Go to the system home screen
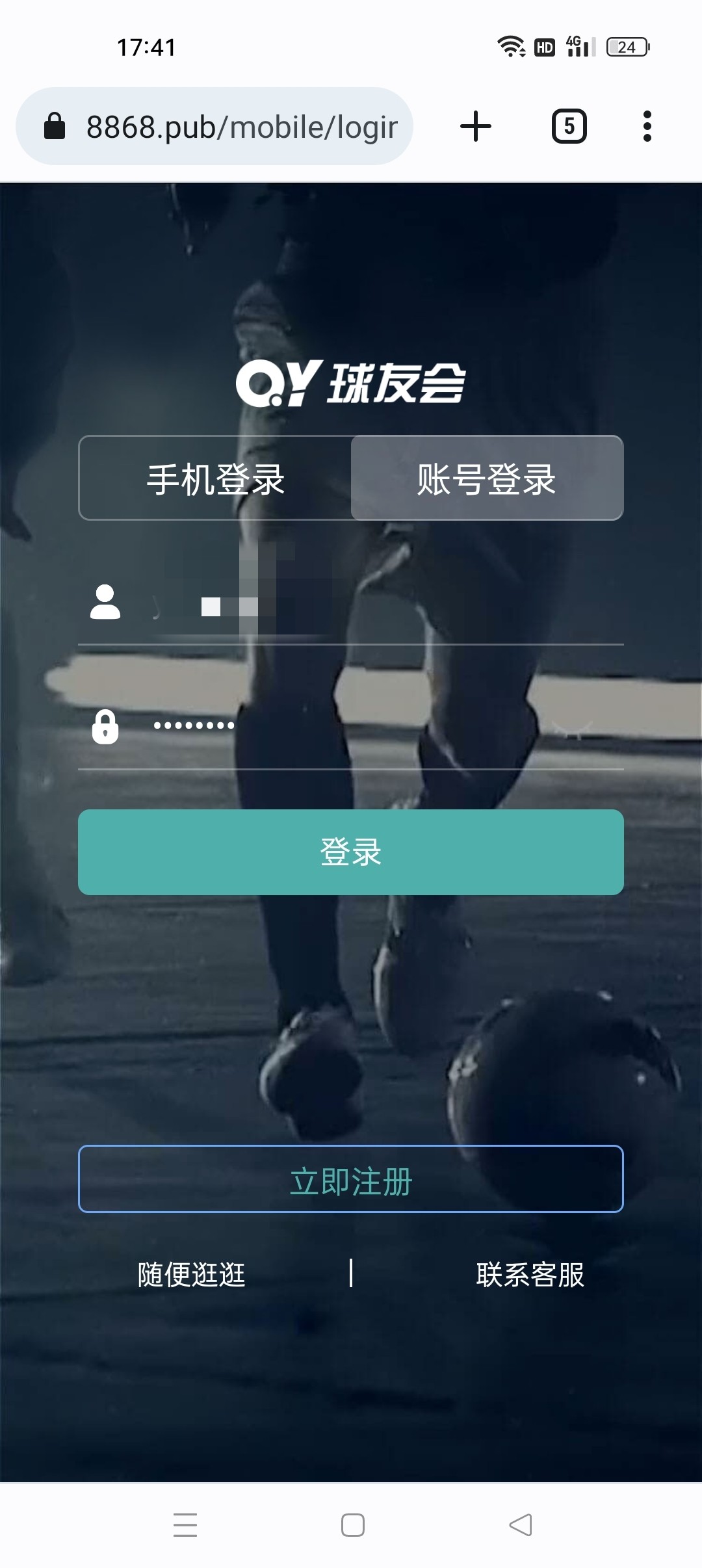The image size is (702, 1568). pos(352,1524)
